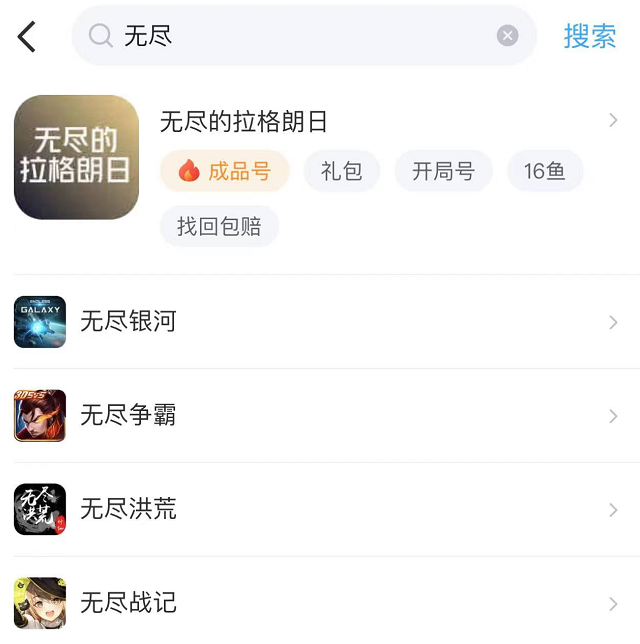This screenshot has height=644, width=640.
Task: Choose the 开局号 chip
Action: [x=443, y=171]
